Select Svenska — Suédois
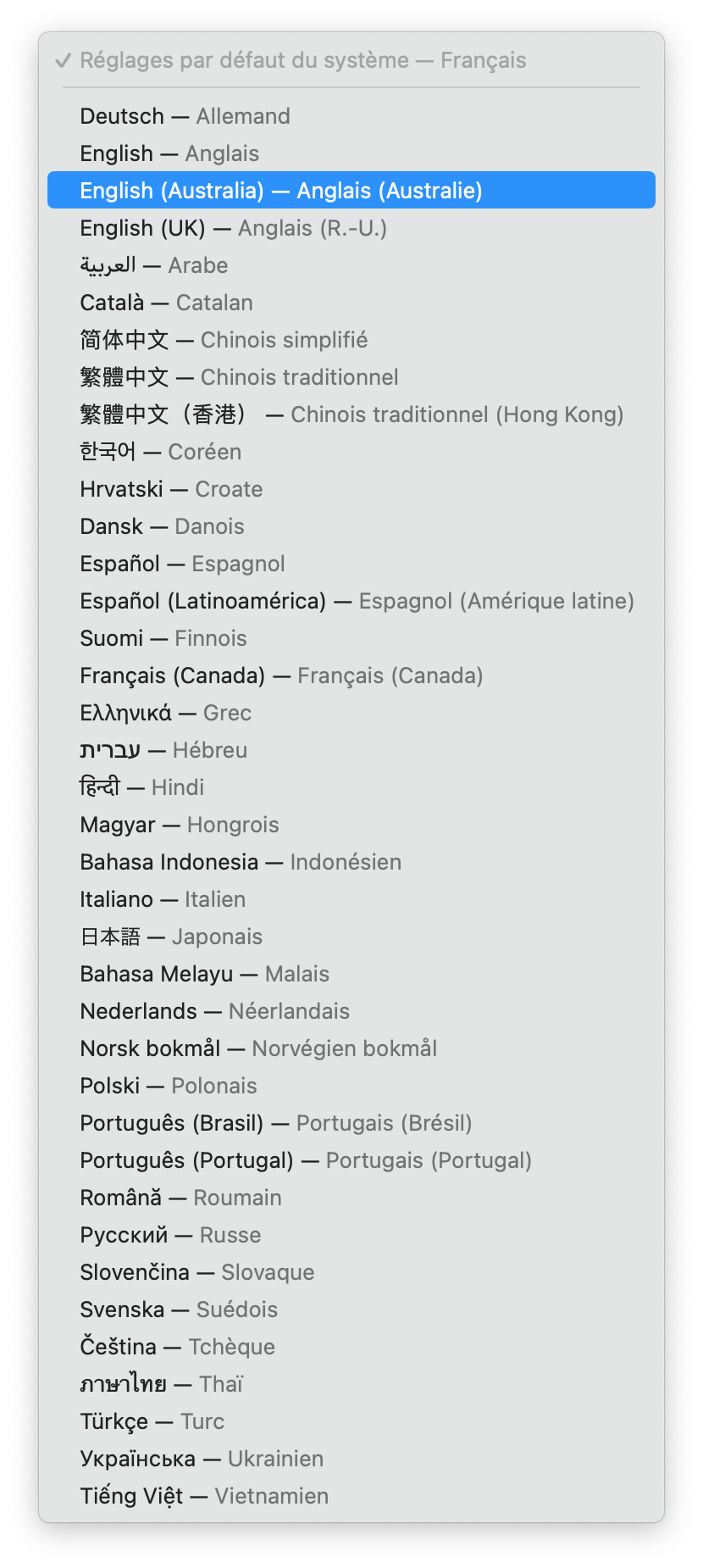Viewport: 703px width, 1568px height. 351,1309
